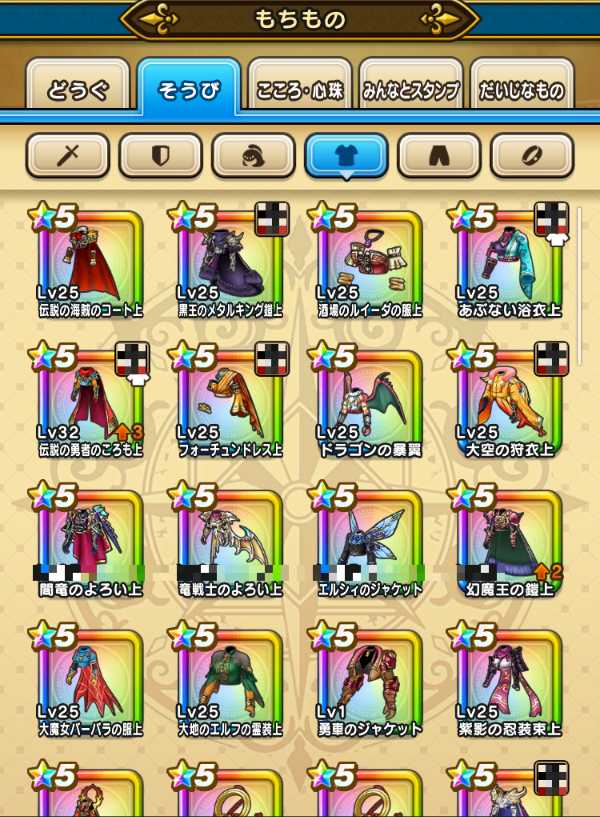This screenshot has height=817, width=600.
Task: Choose 紫影の忍装束上 item
Action: tap(509, 680)
